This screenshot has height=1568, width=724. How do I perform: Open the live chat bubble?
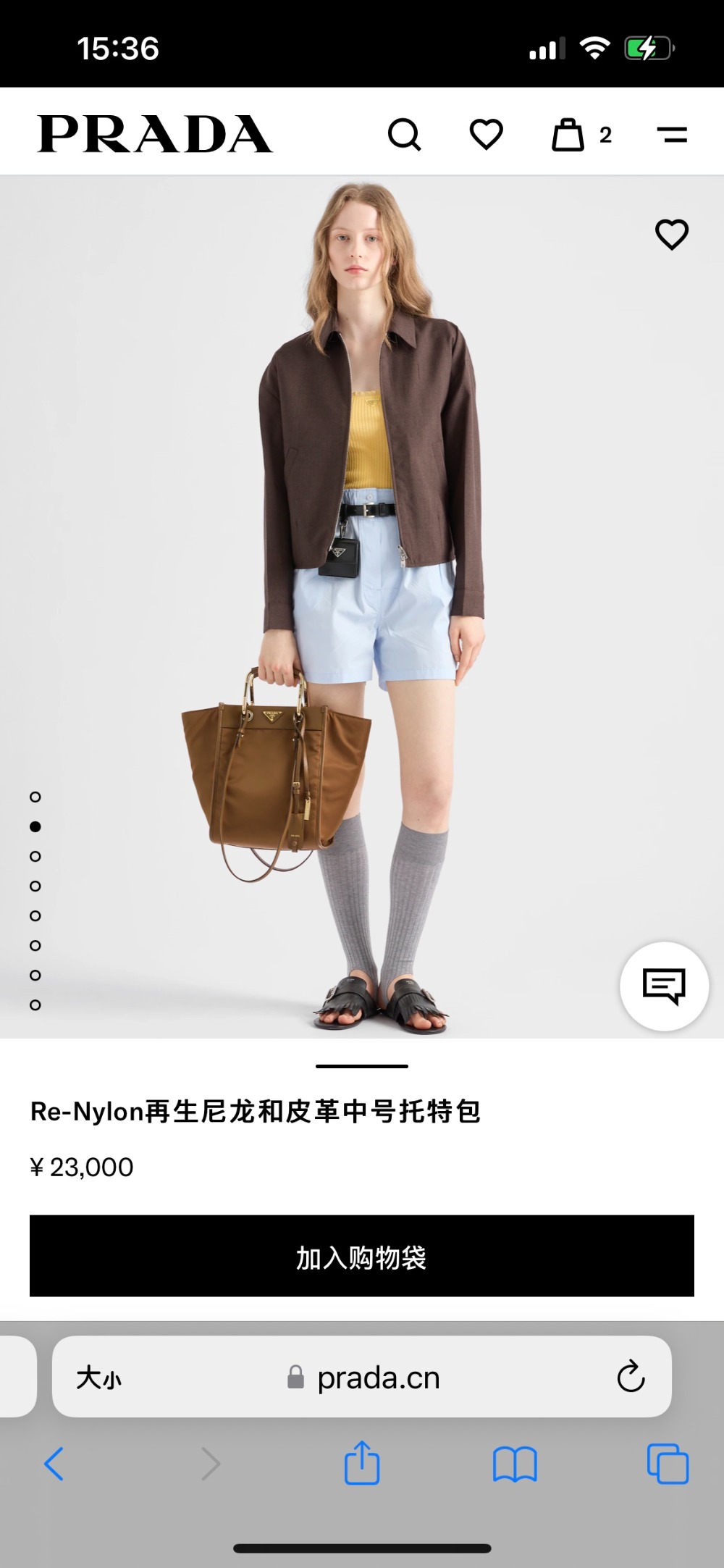(x=664, y=986)
